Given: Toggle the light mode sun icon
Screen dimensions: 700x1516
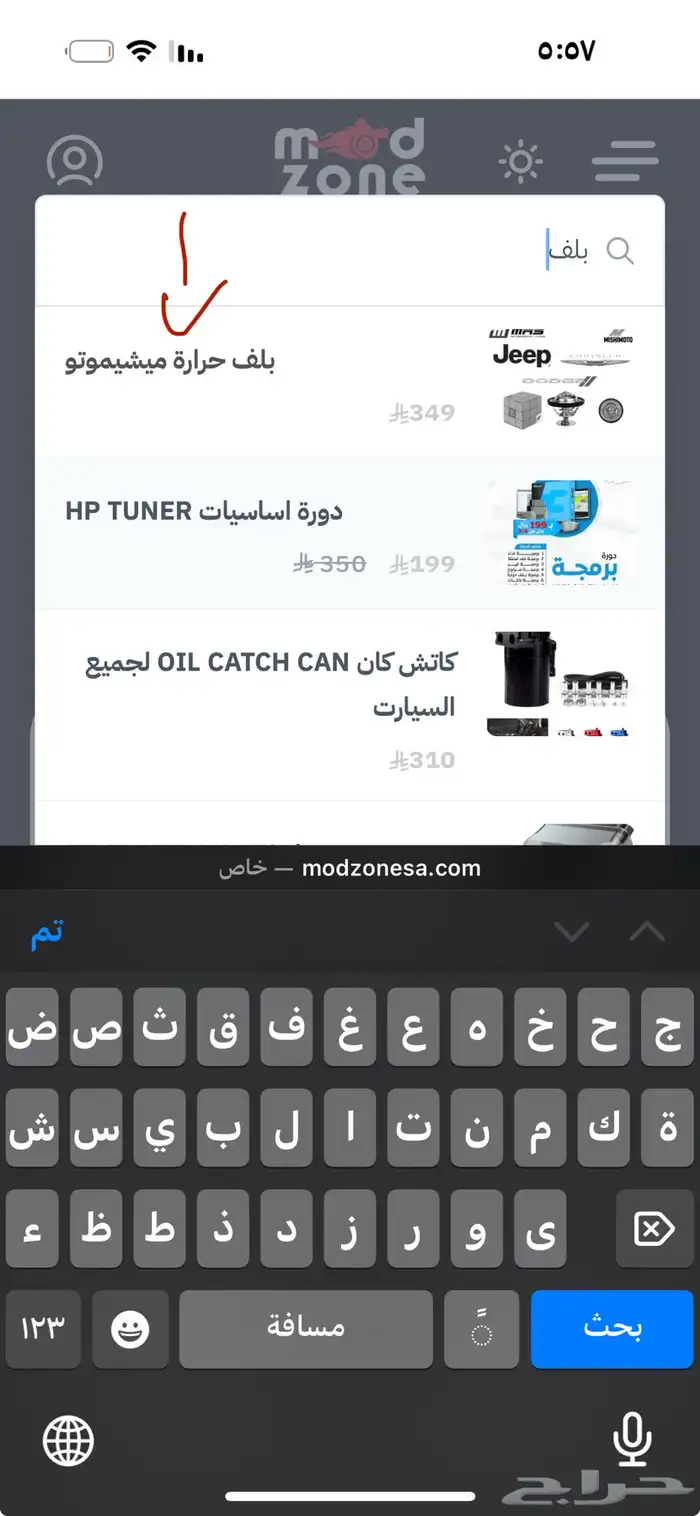Looking at the screenshot, I should click(522, 161).
